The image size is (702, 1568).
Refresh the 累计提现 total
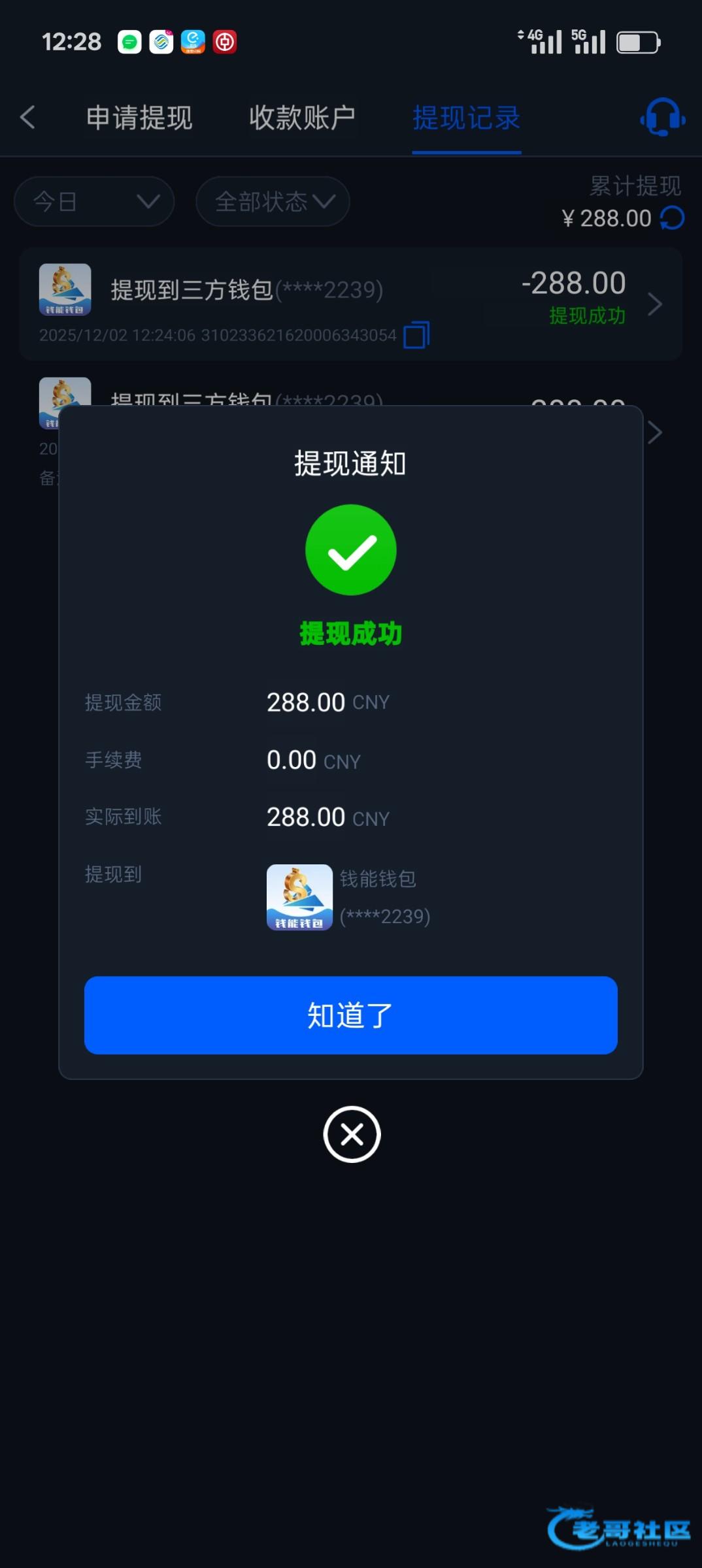click(672, 218)
